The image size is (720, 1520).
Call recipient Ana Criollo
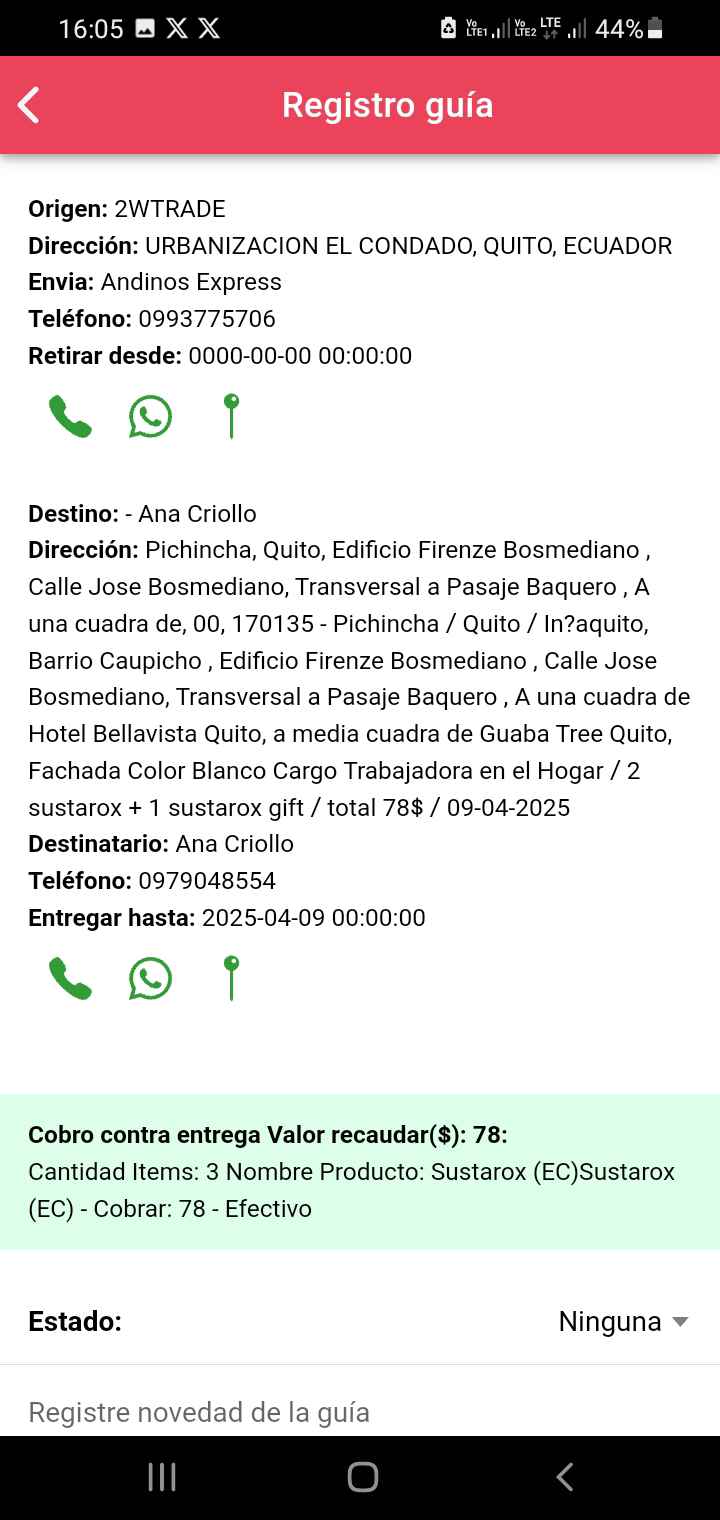tap(70, 979)
